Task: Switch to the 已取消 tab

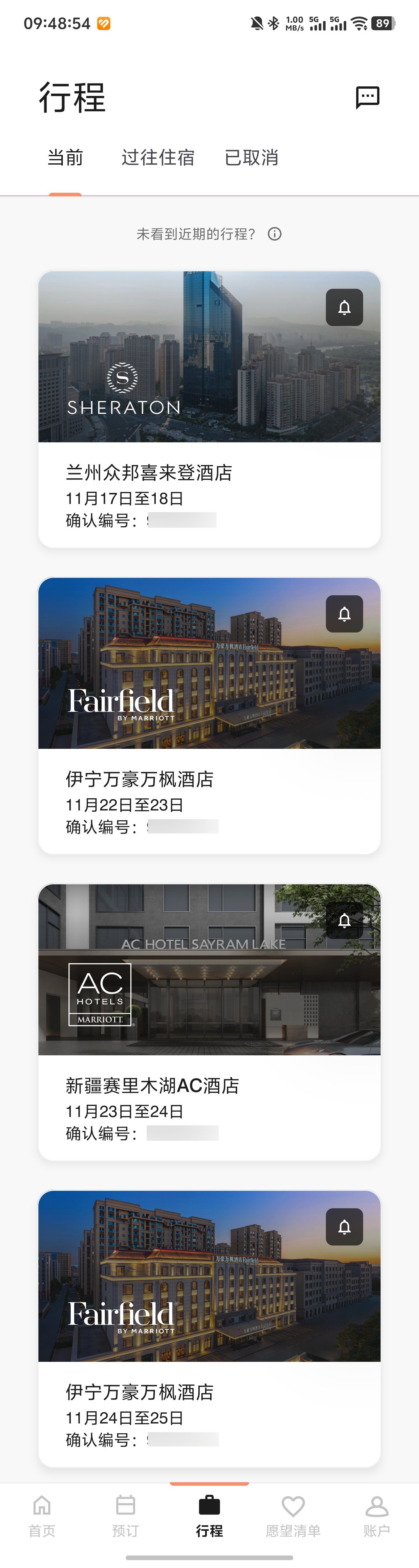Action: 251,158
